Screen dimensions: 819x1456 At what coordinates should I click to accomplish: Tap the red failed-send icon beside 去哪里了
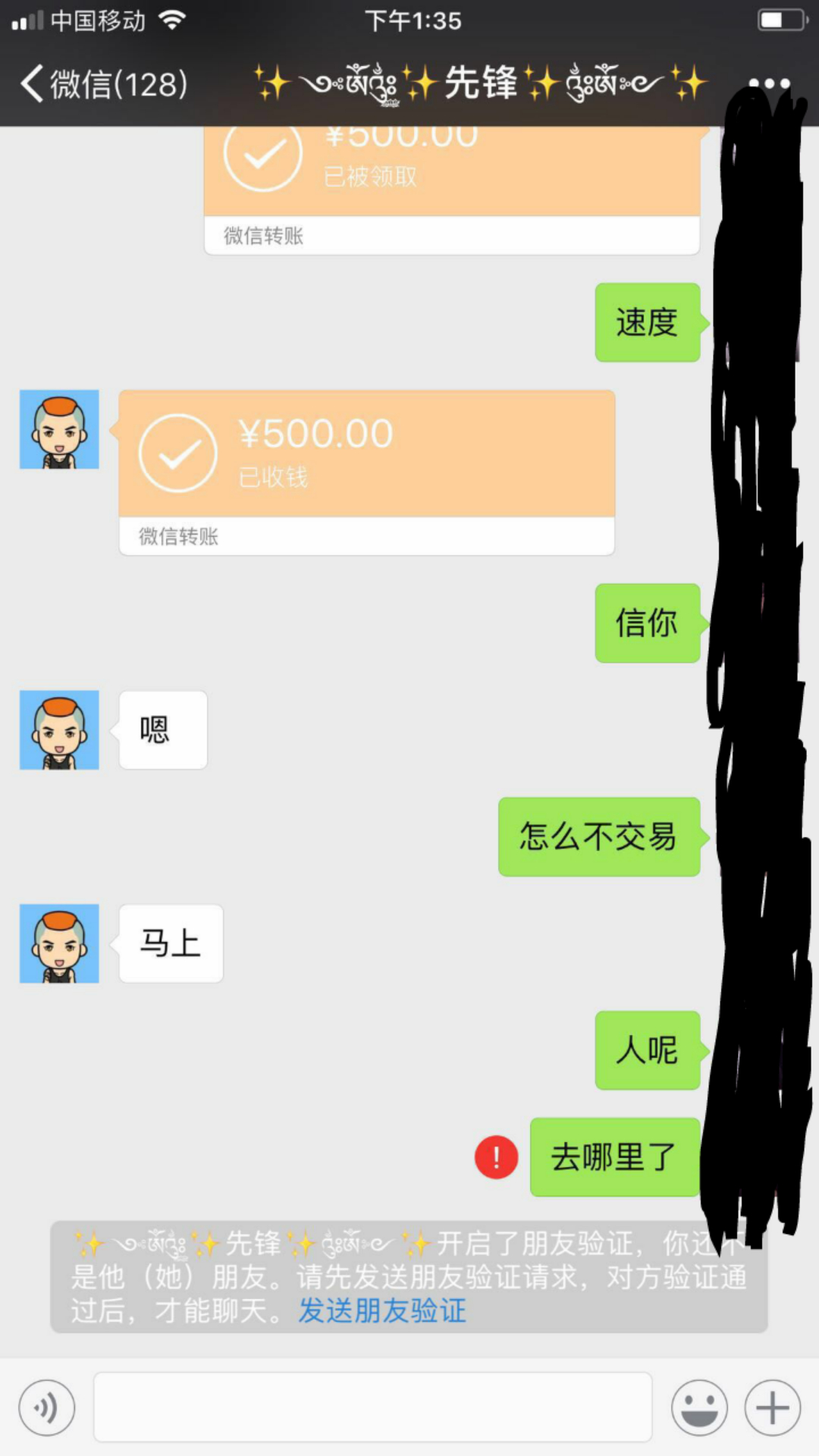click(496, 1157)
